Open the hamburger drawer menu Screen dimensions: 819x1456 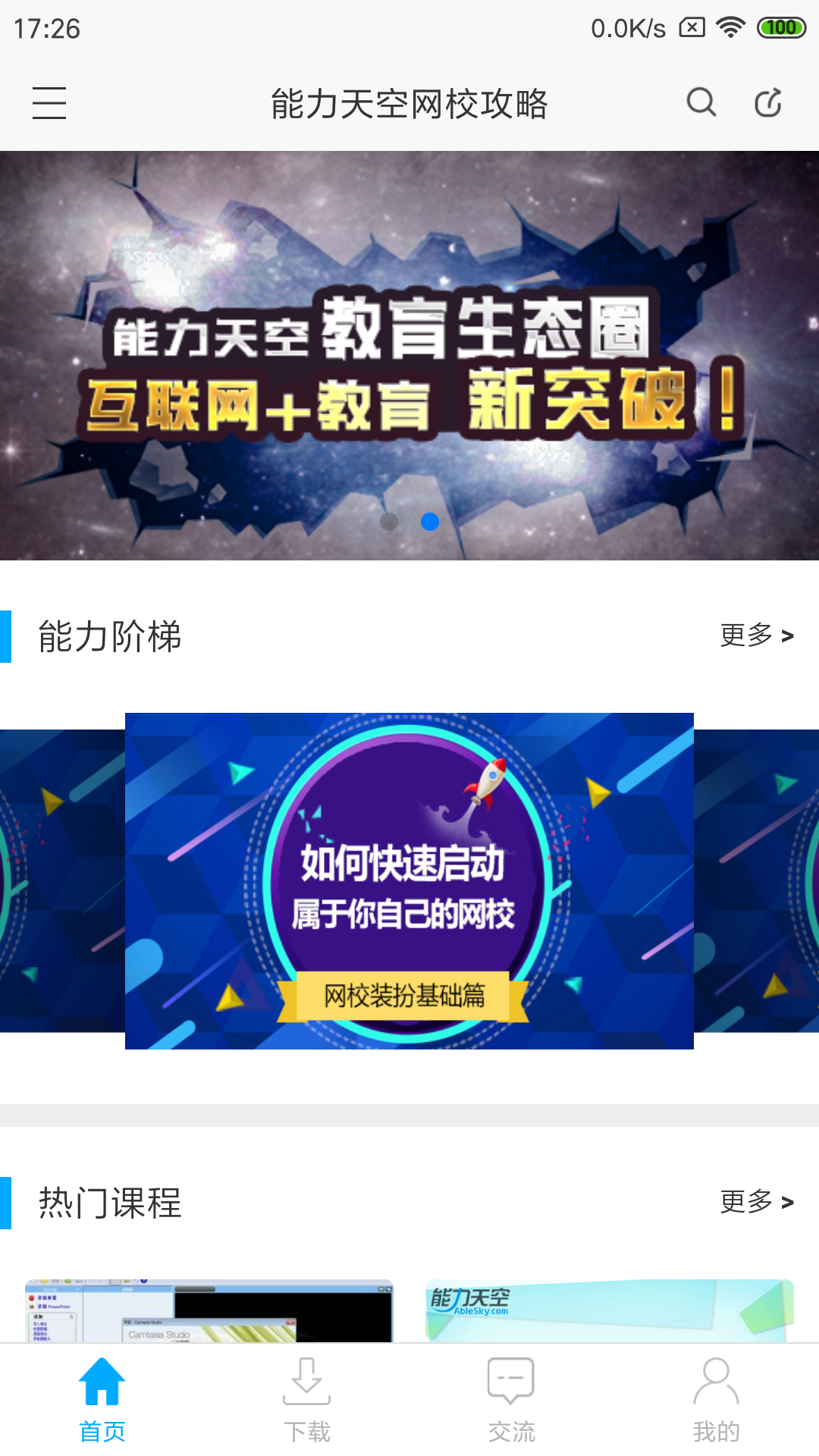click(x=49, y=103)
